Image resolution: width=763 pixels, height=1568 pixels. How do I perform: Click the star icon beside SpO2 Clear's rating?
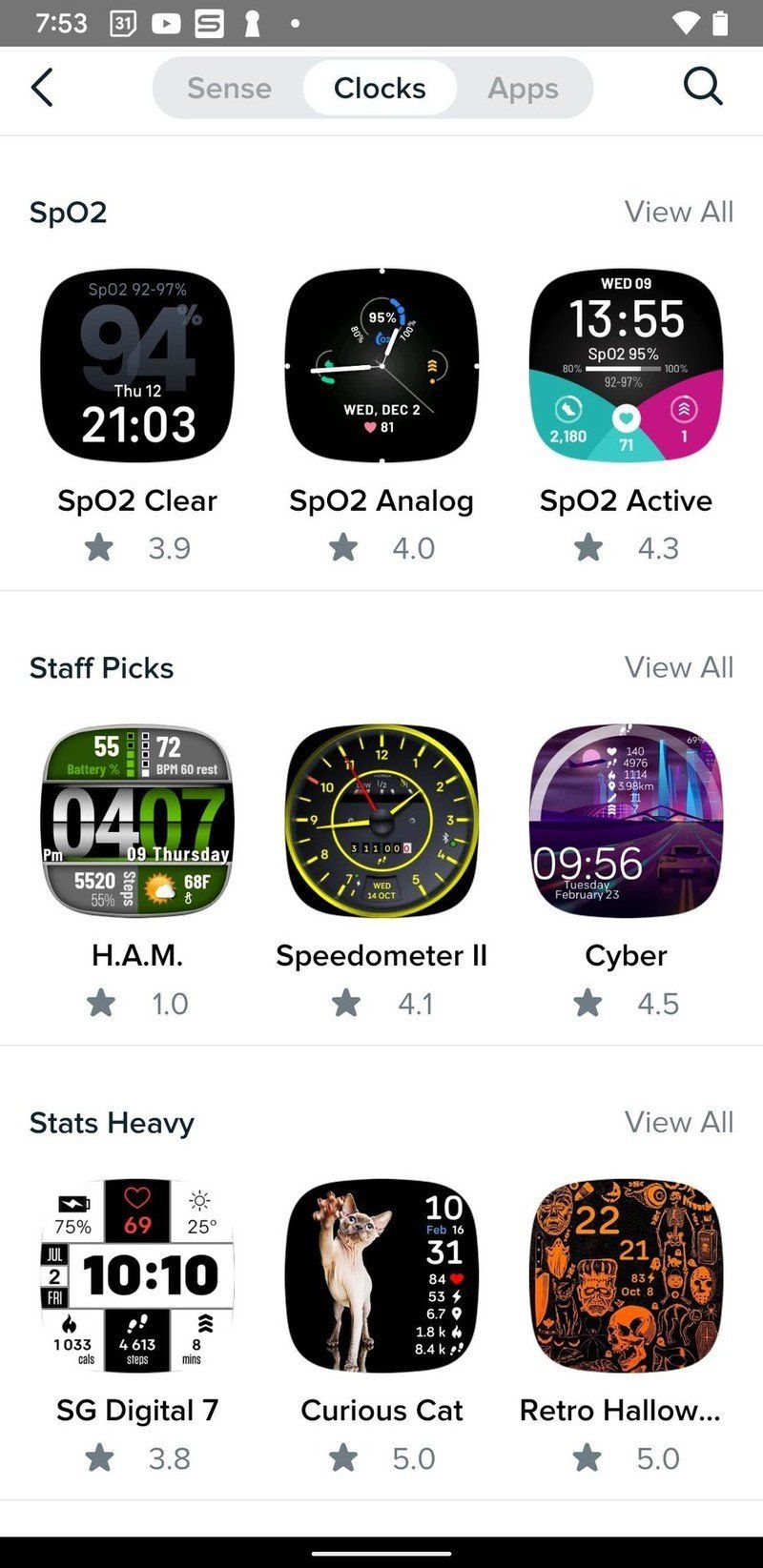coord(99,547)
